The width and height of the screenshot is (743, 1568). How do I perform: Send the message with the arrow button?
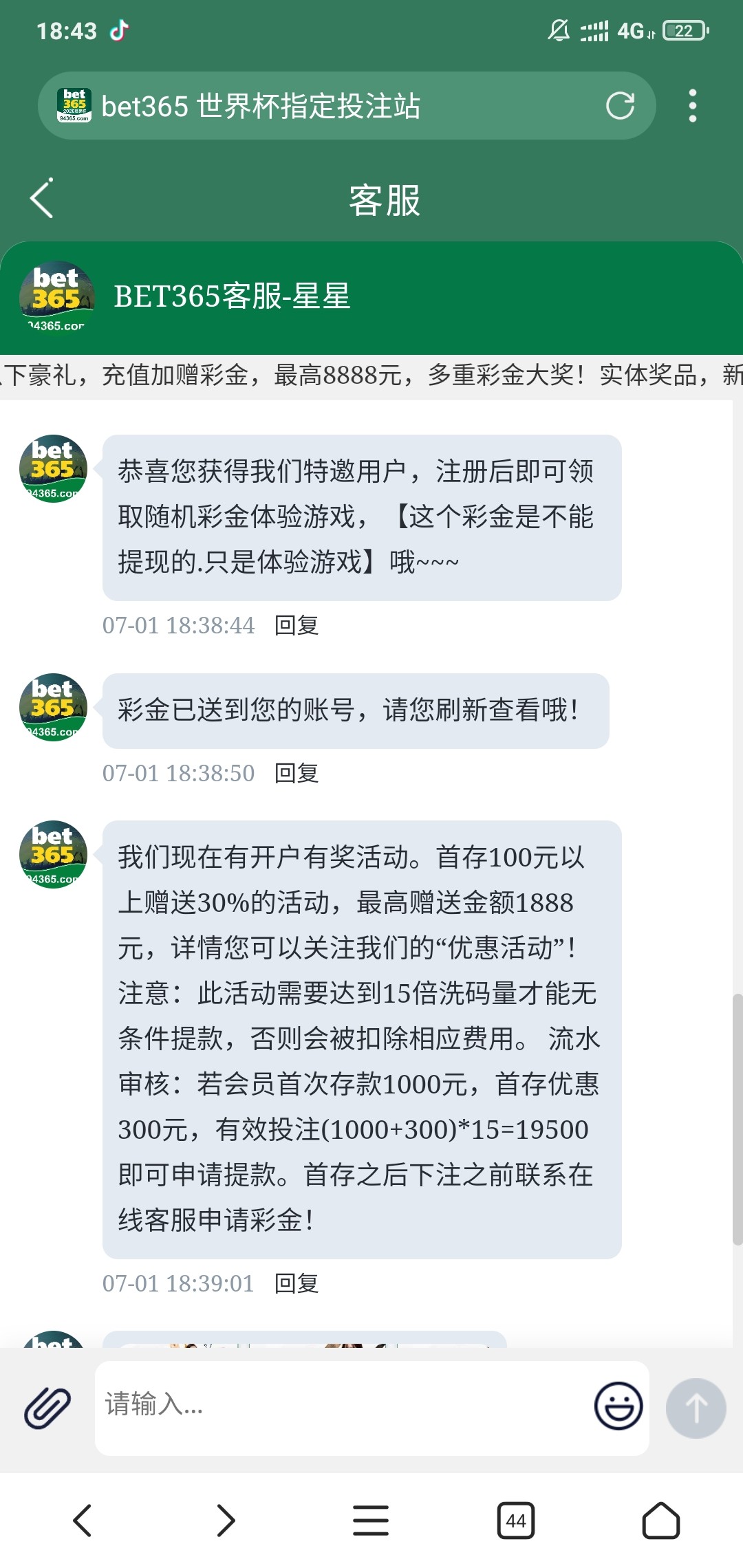point(696,1408)
